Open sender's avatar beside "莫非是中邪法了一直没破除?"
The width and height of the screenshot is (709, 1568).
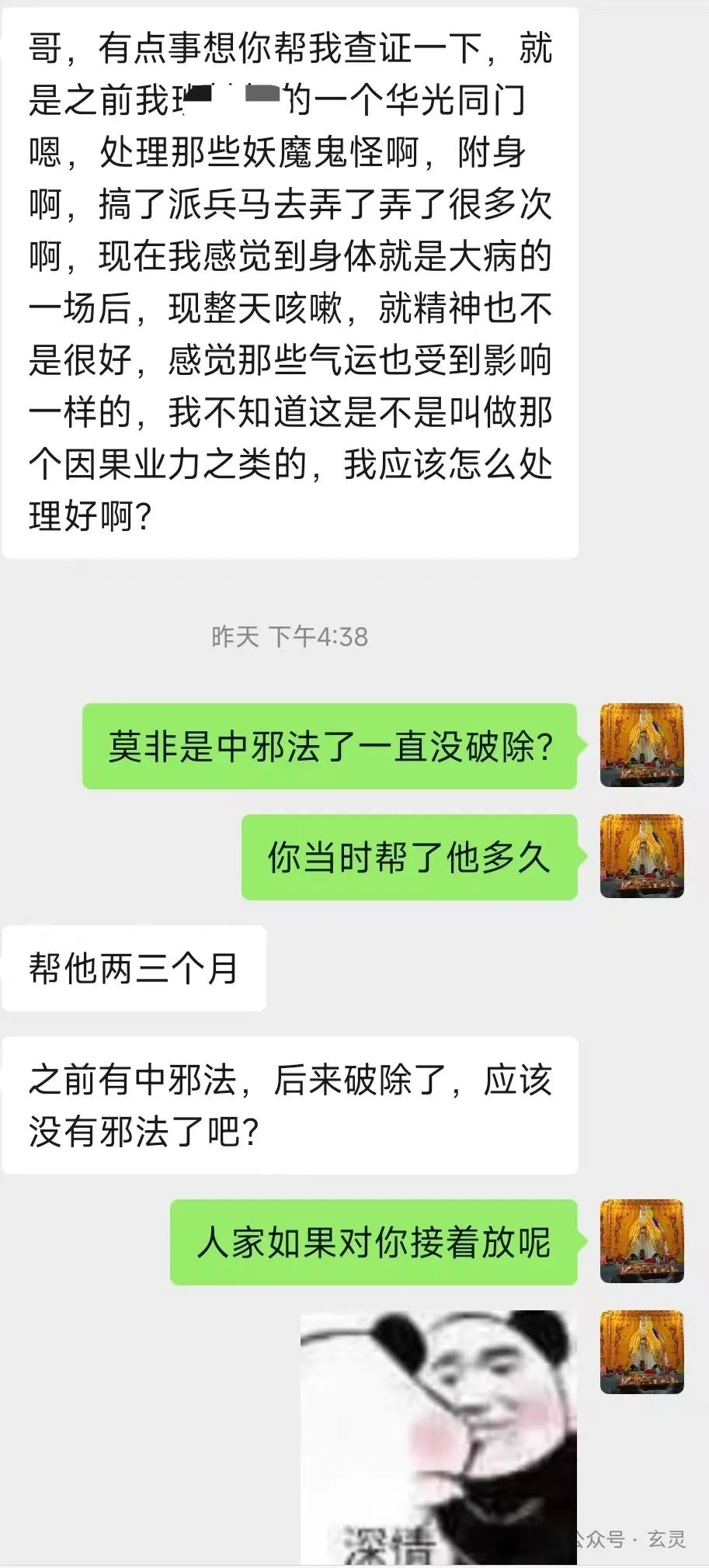641,746
